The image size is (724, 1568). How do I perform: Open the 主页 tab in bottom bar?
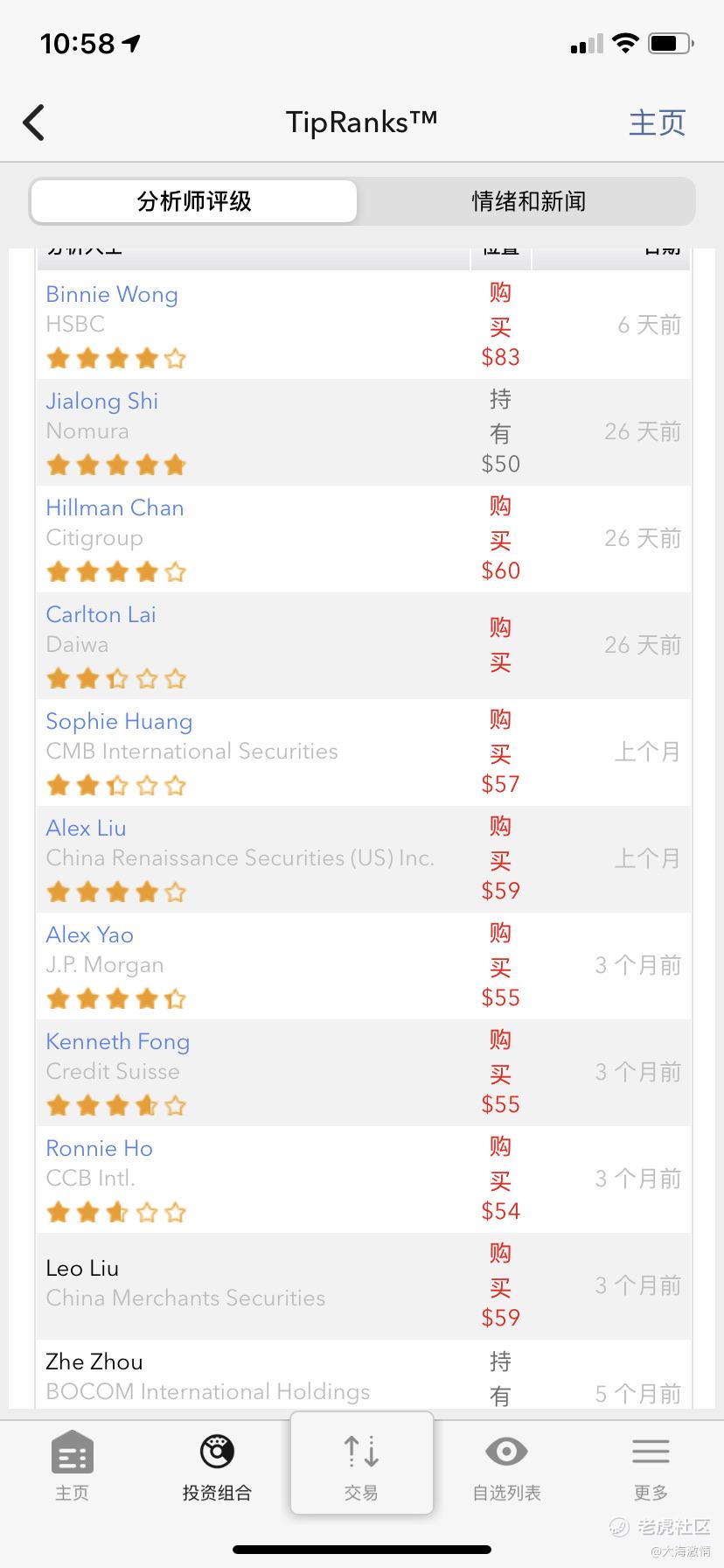click(x=72, y=1468)
